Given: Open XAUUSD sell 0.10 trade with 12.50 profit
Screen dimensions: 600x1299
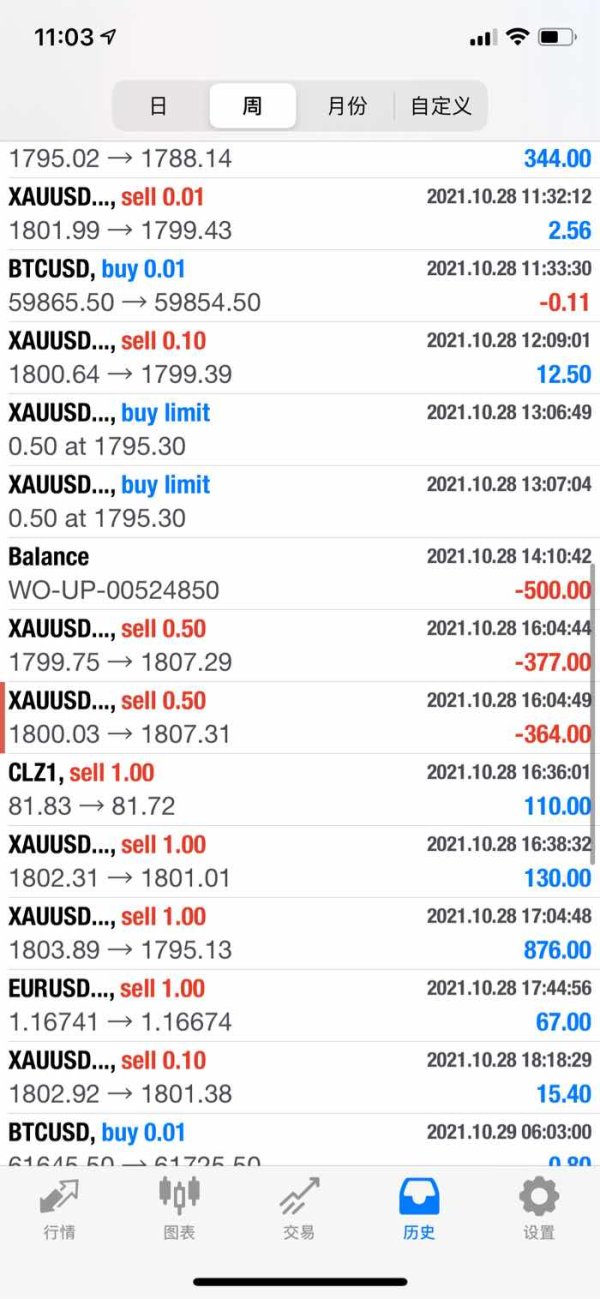Looking at the screenshot, I should pos(300,357).
